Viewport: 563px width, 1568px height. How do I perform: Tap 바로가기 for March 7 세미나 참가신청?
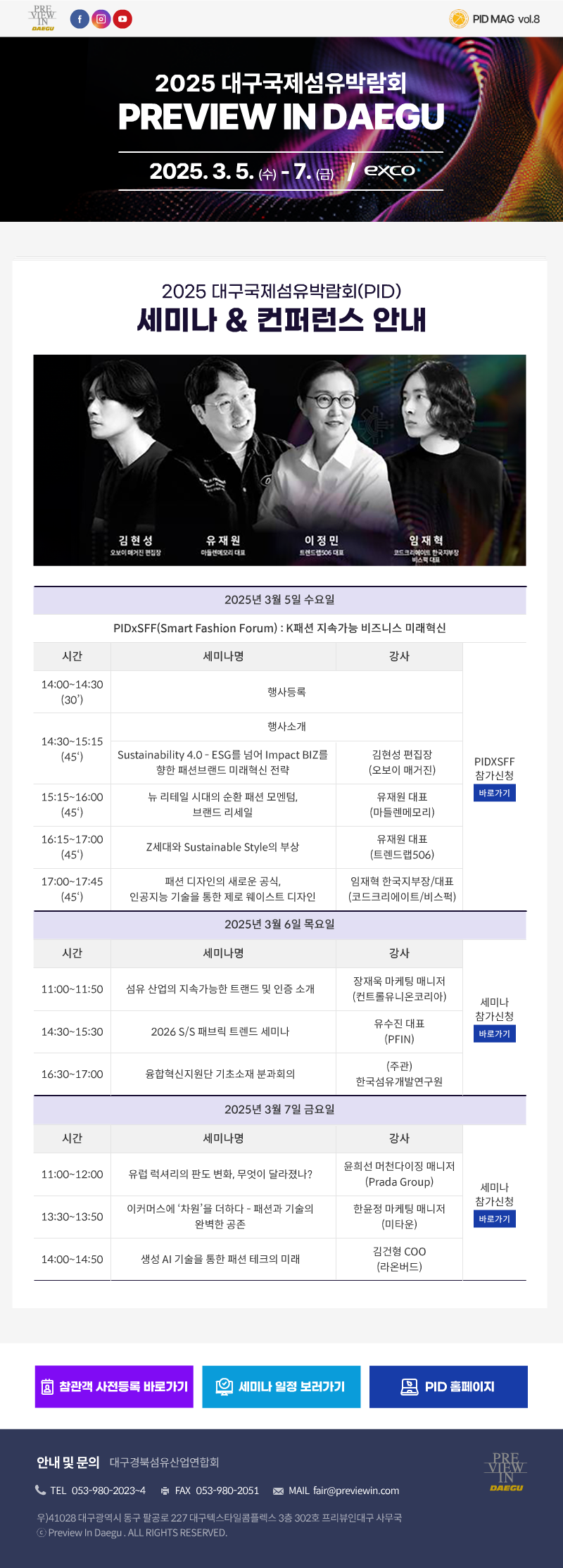[x=494, y=1219]
